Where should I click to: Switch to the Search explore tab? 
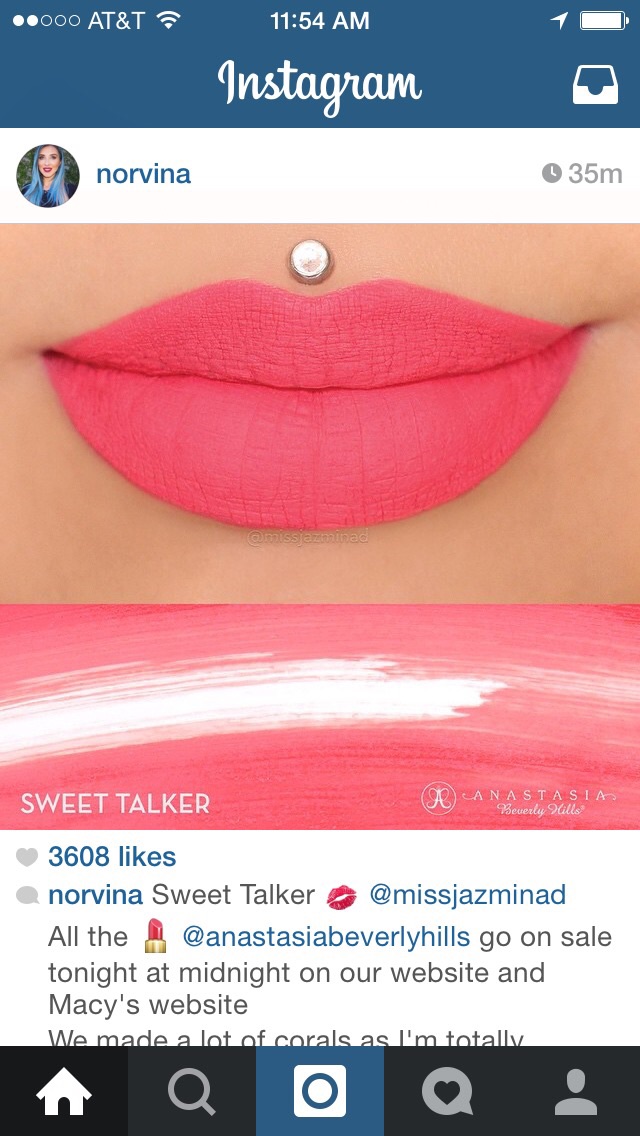point(191,1091)
